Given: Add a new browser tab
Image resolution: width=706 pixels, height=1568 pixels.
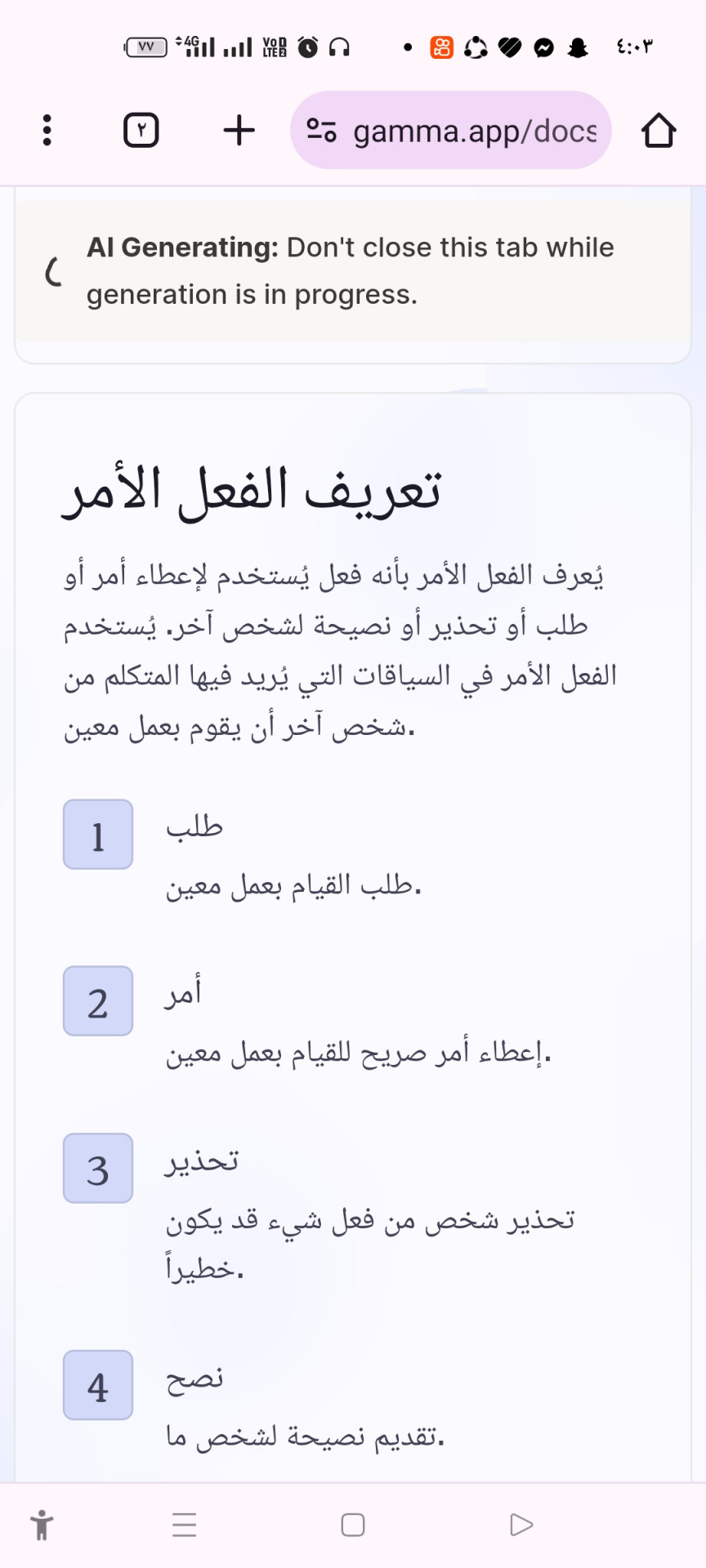Looking at the screenshot, I should (239, 131).
